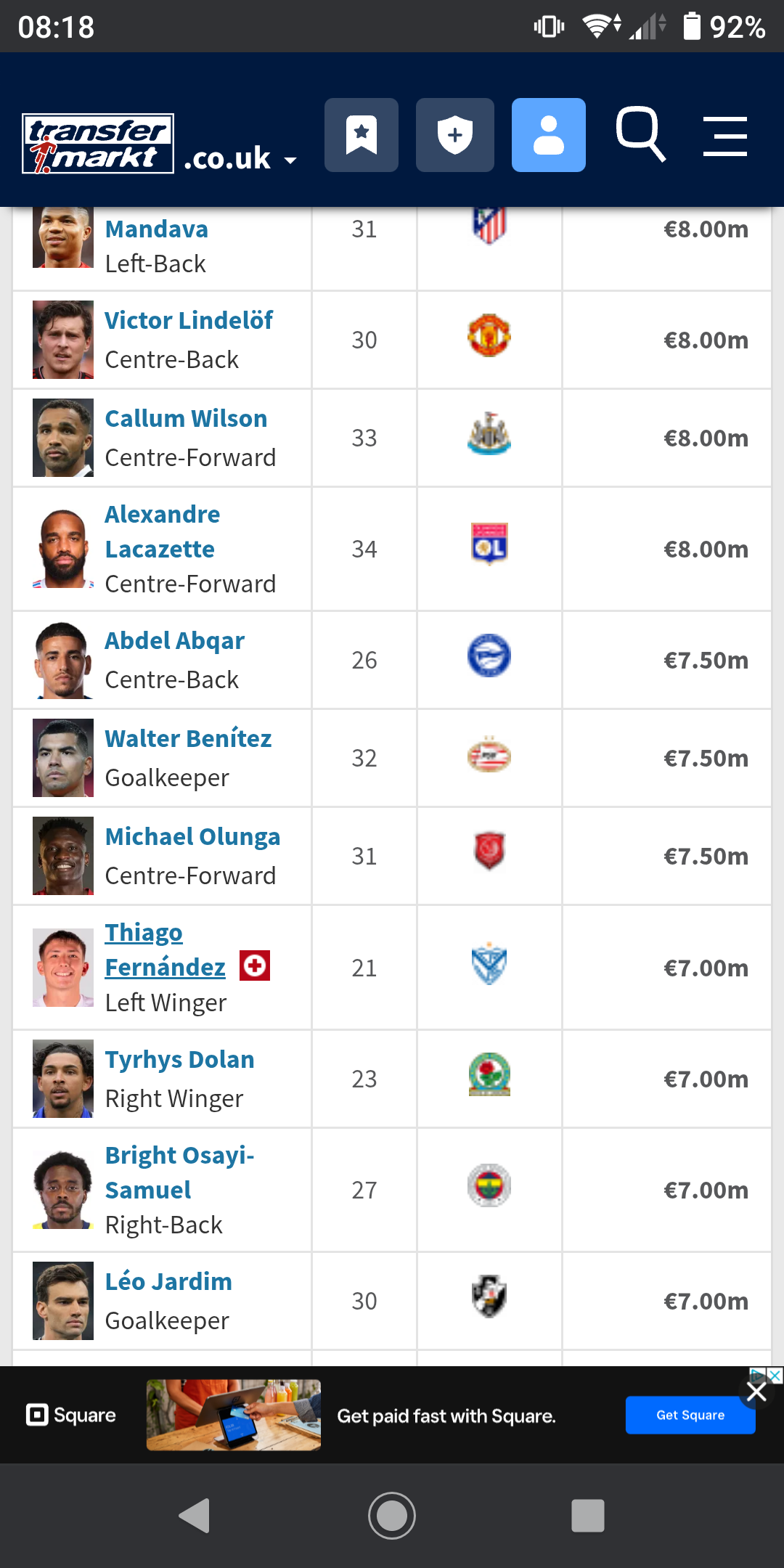View Alexandre Lacazette's profile
This screenshot has height=1568, width=784.
point(163,531)
